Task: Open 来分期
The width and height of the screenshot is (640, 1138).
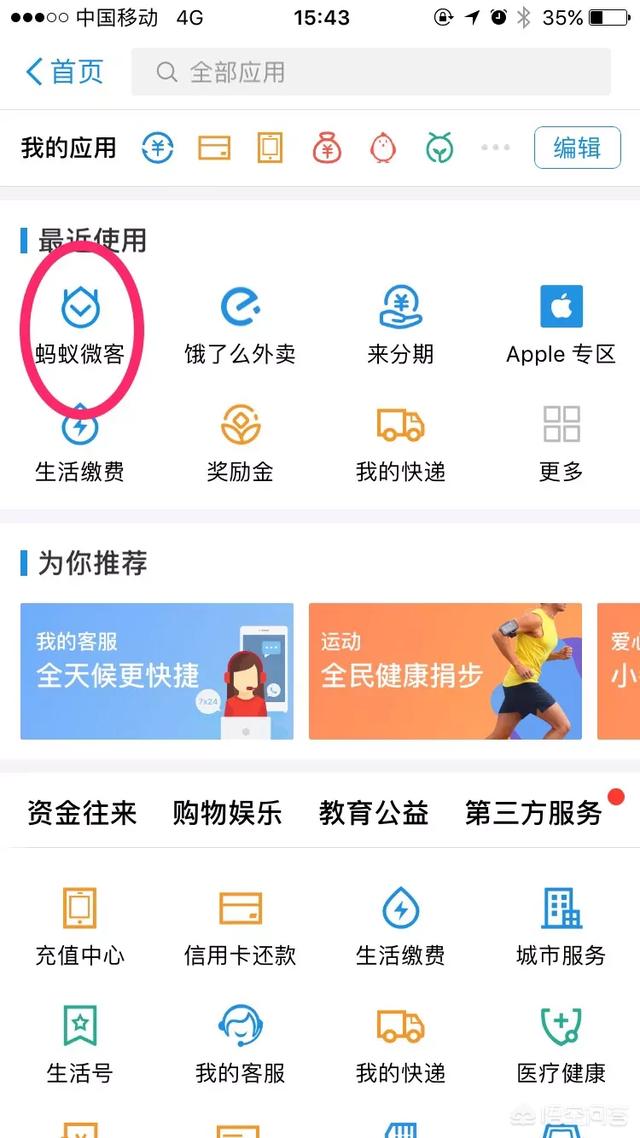Action: click(400, 325)
